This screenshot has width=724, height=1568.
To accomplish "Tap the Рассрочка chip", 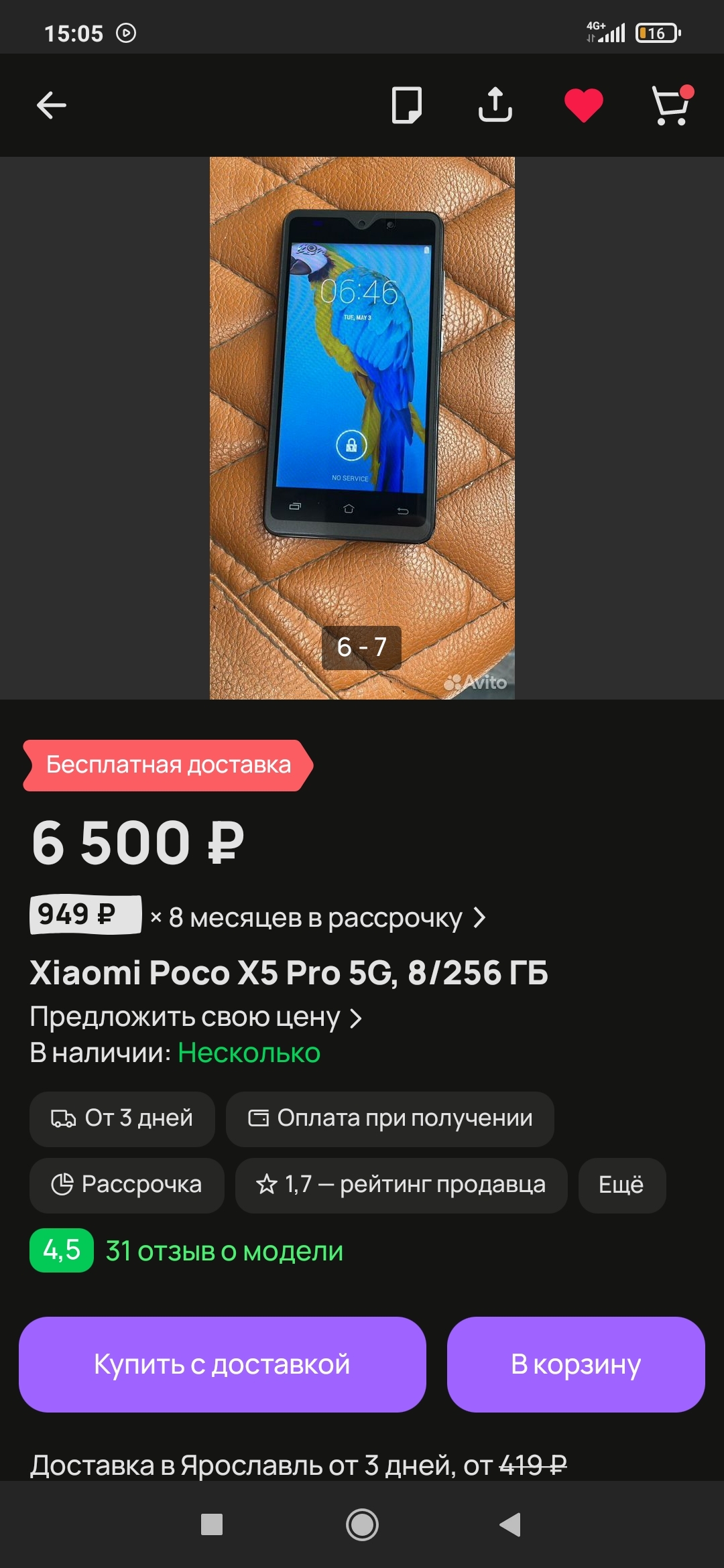I will tap(127, 1185).
